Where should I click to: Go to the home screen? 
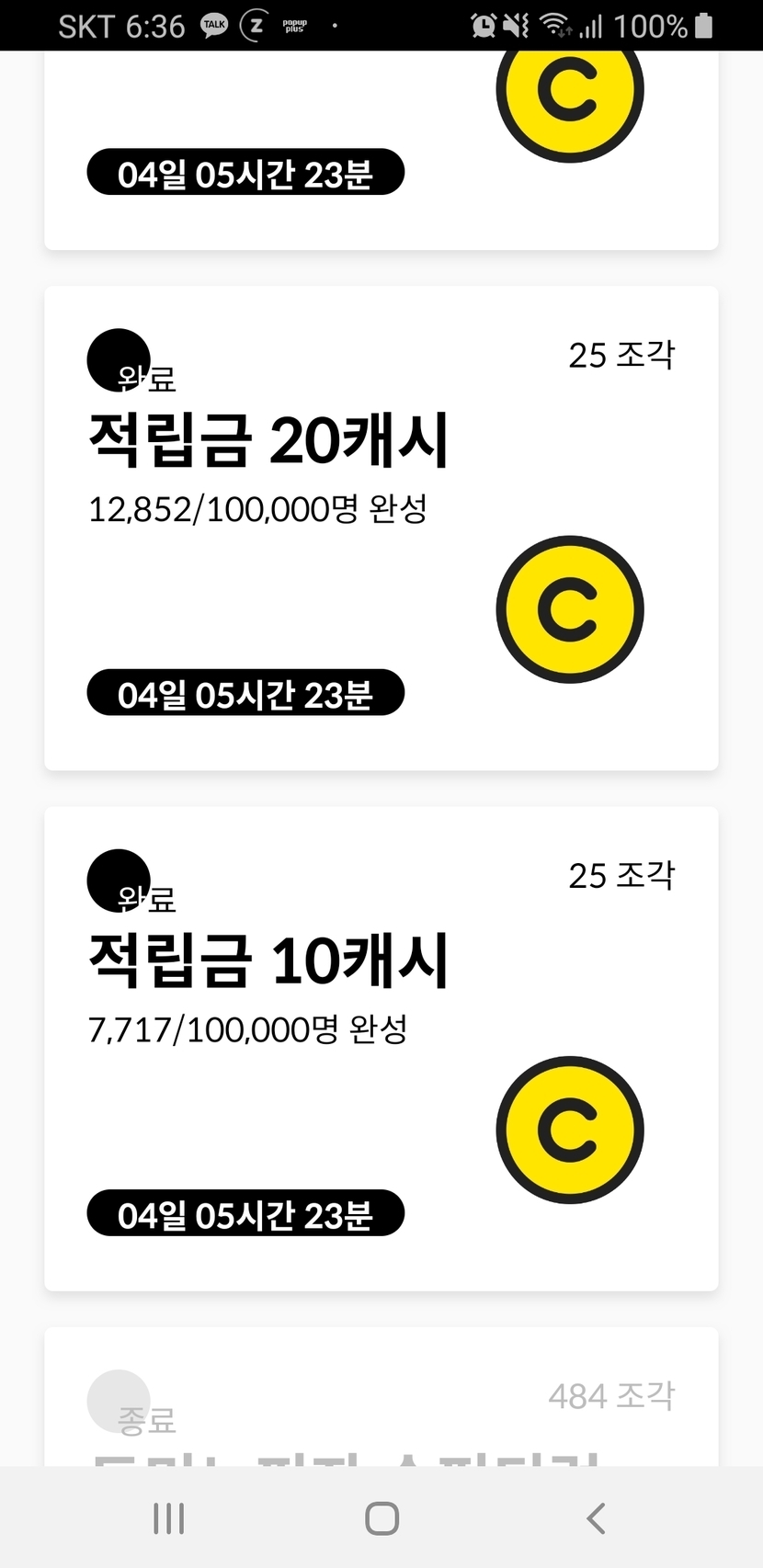pyautogui.click(x=381, y=1518)
